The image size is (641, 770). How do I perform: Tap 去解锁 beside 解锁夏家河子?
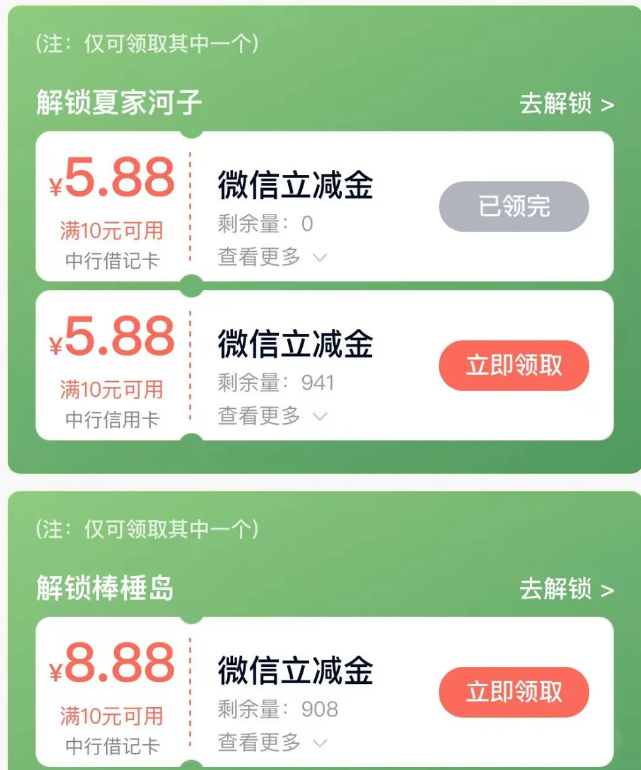tap(566, 103)
